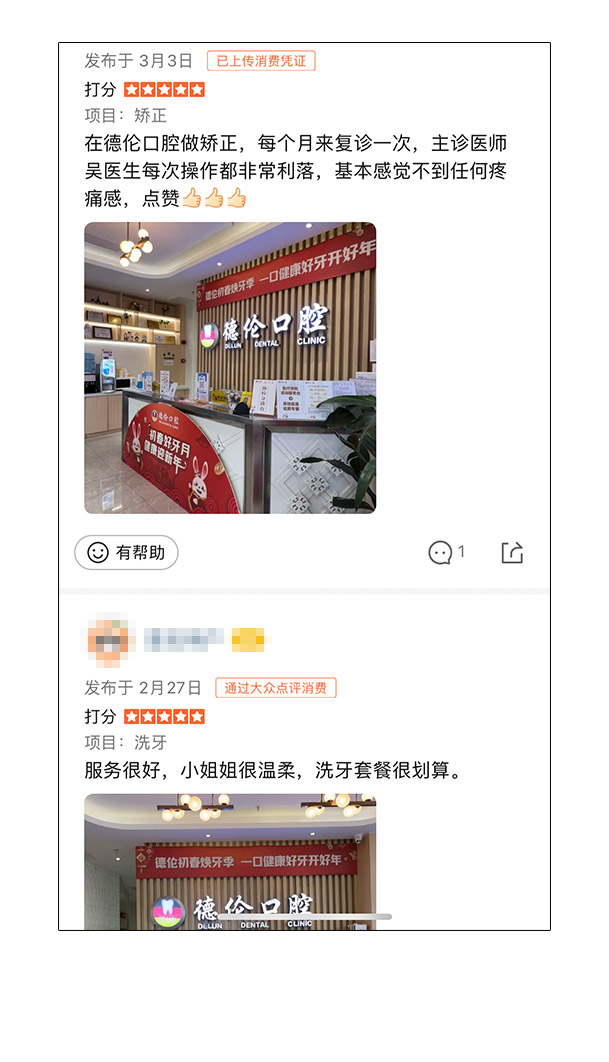Share the 矫正 review
Viewport: 609px width, 1062px height.
coord(512,553)
